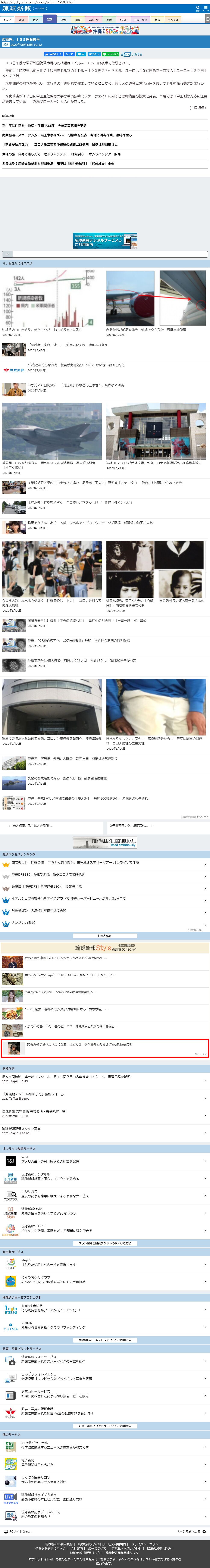Switch to the スポーツ tab

point(93,19)
